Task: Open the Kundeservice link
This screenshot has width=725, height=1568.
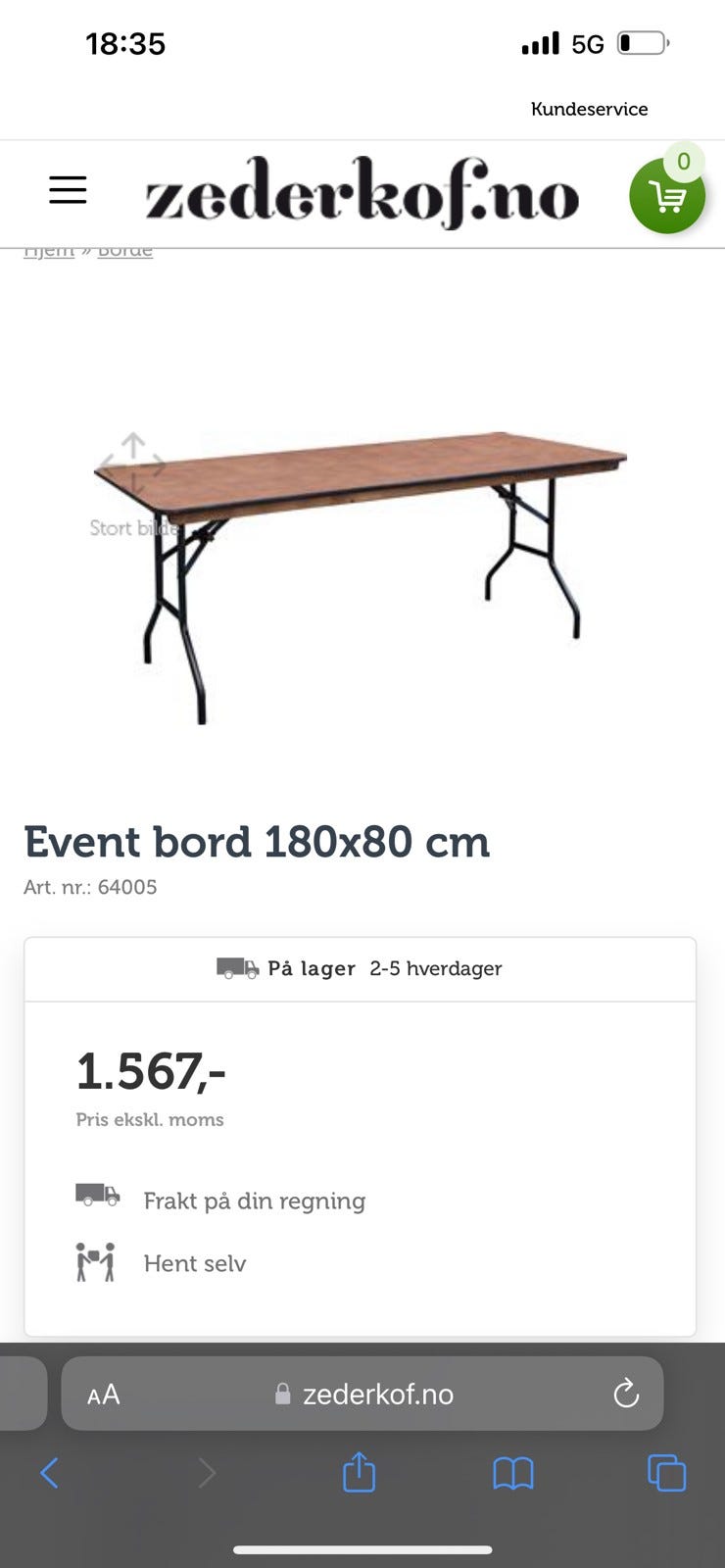Action: pos(589,109)
